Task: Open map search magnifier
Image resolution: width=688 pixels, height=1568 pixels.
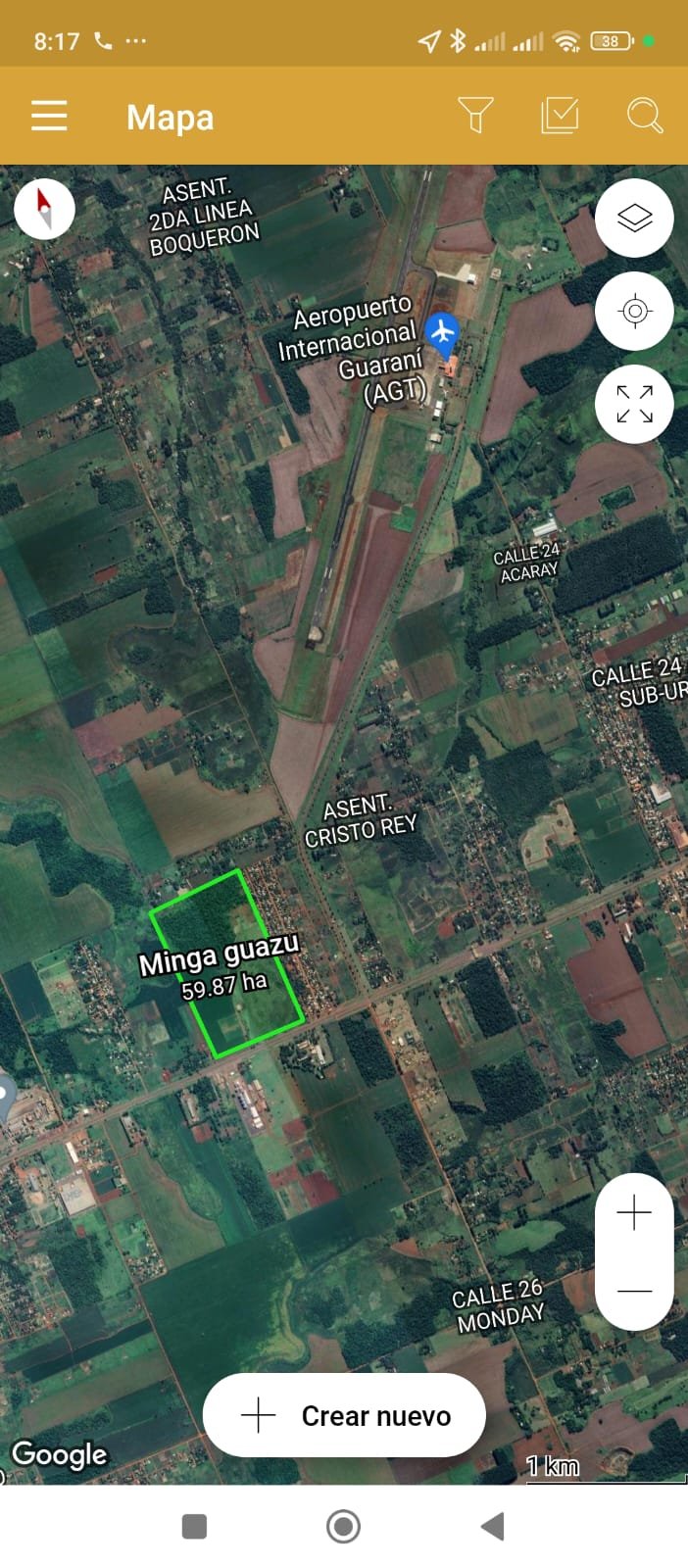Action: [x=644, y=116]
